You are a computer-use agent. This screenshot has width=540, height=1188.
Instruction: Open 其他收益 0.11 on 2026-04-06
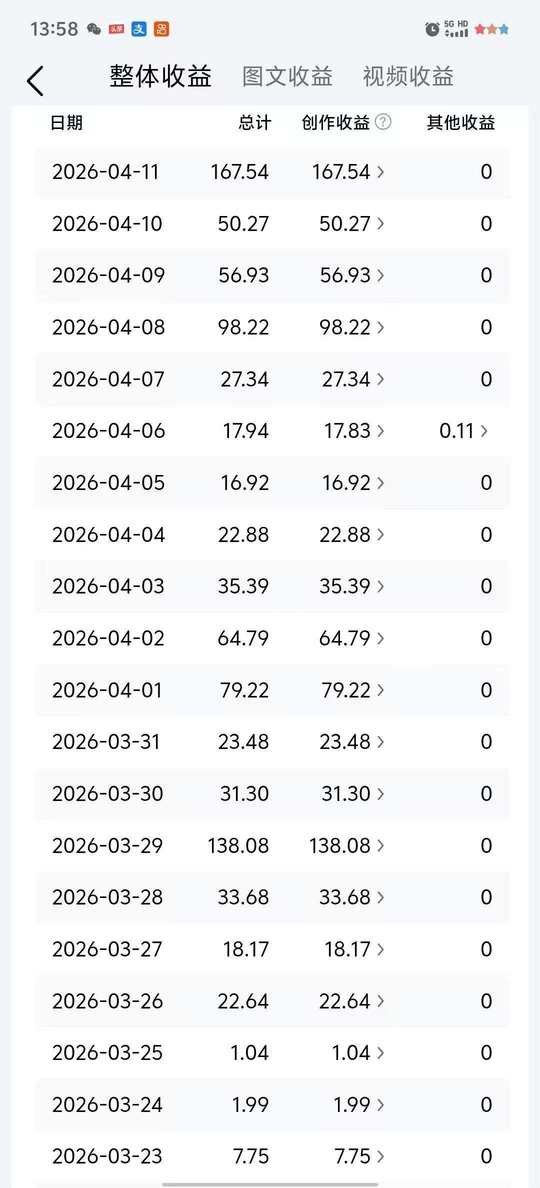click(x=464, y=431)
